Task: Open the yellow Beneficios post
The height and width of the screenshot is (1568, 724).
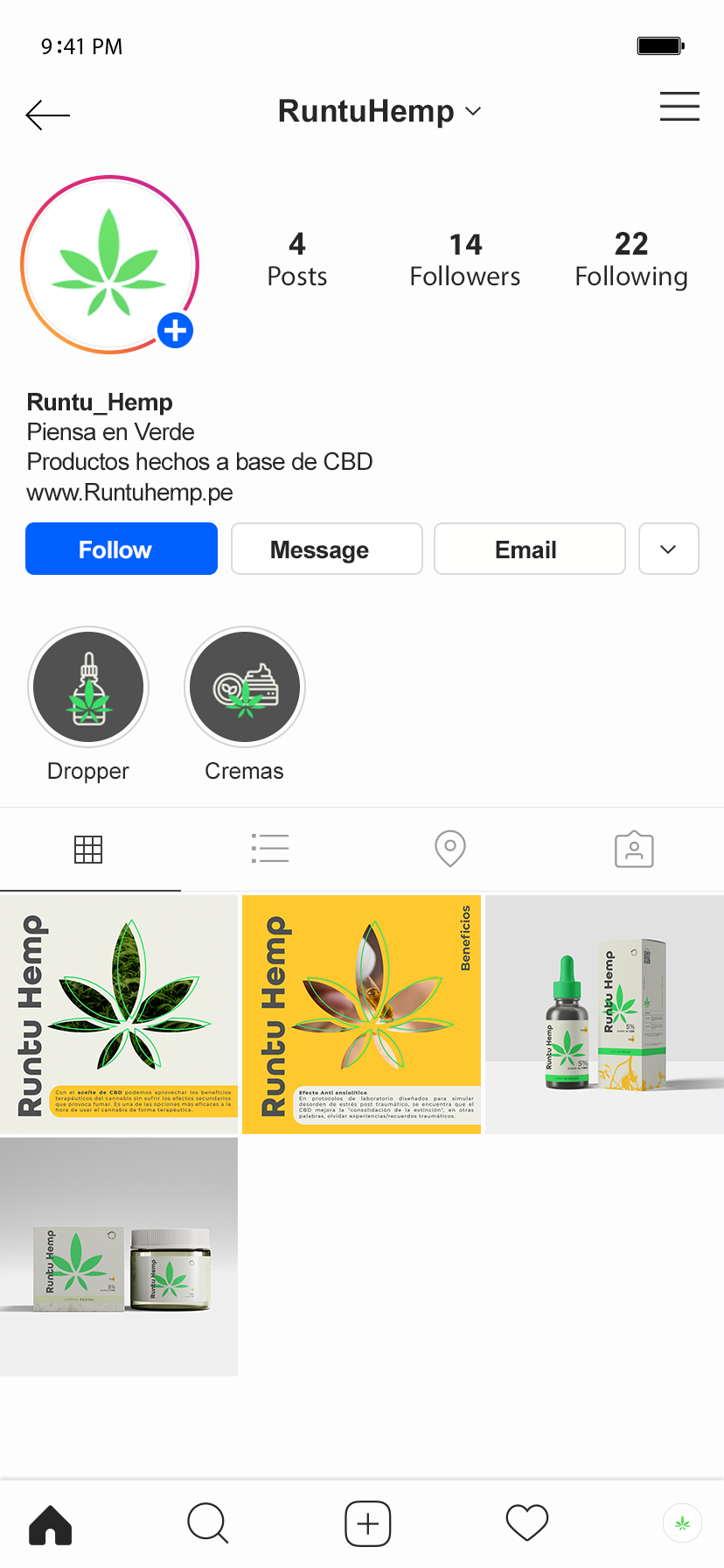Action: pos(361,1014)
